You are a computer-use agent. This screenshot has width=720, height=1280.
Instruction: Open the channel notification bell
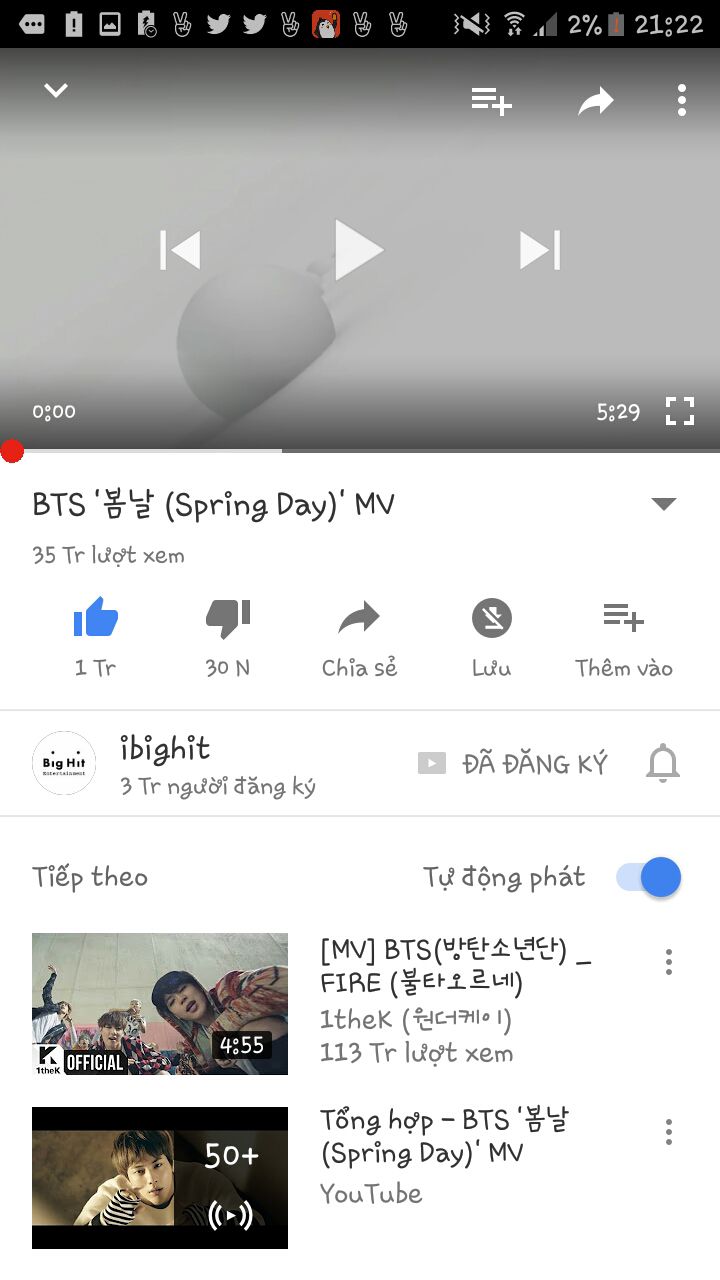663,764
